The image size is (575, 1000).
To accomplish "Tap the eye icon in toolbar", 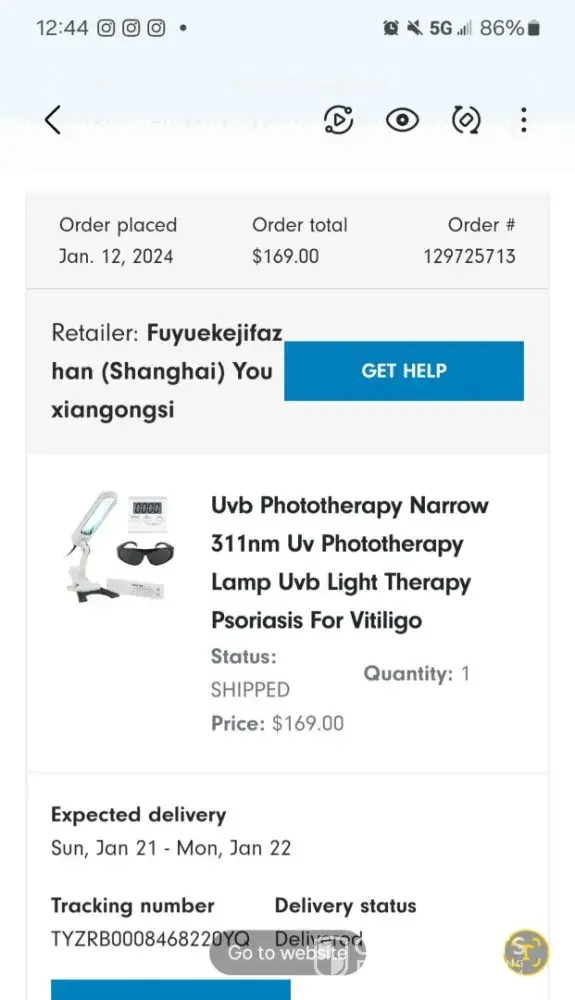I will click(x=402, y=120).
